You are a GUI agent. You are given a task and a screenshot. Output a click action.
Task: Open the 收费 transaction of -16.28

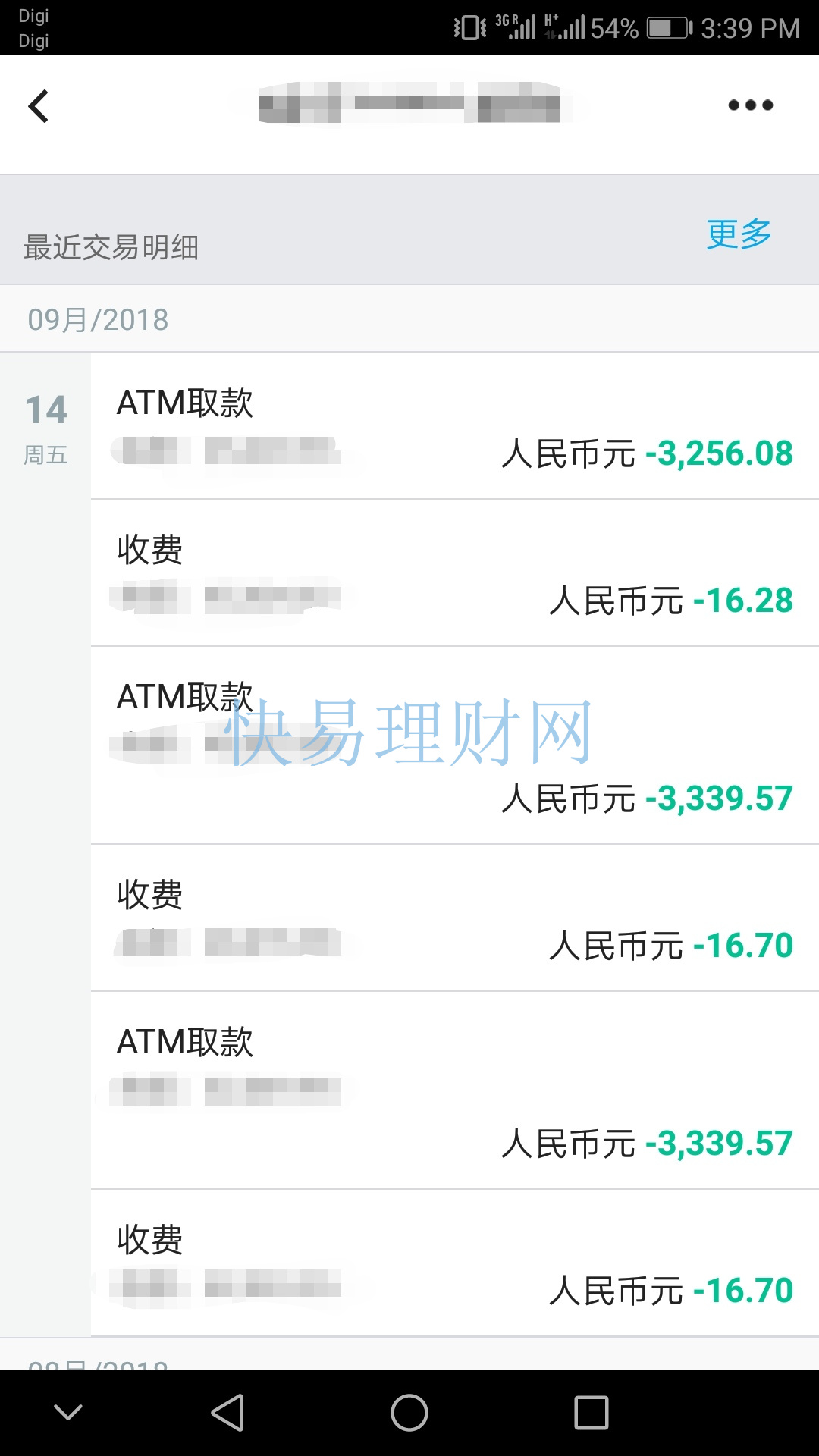pos(454,574)
